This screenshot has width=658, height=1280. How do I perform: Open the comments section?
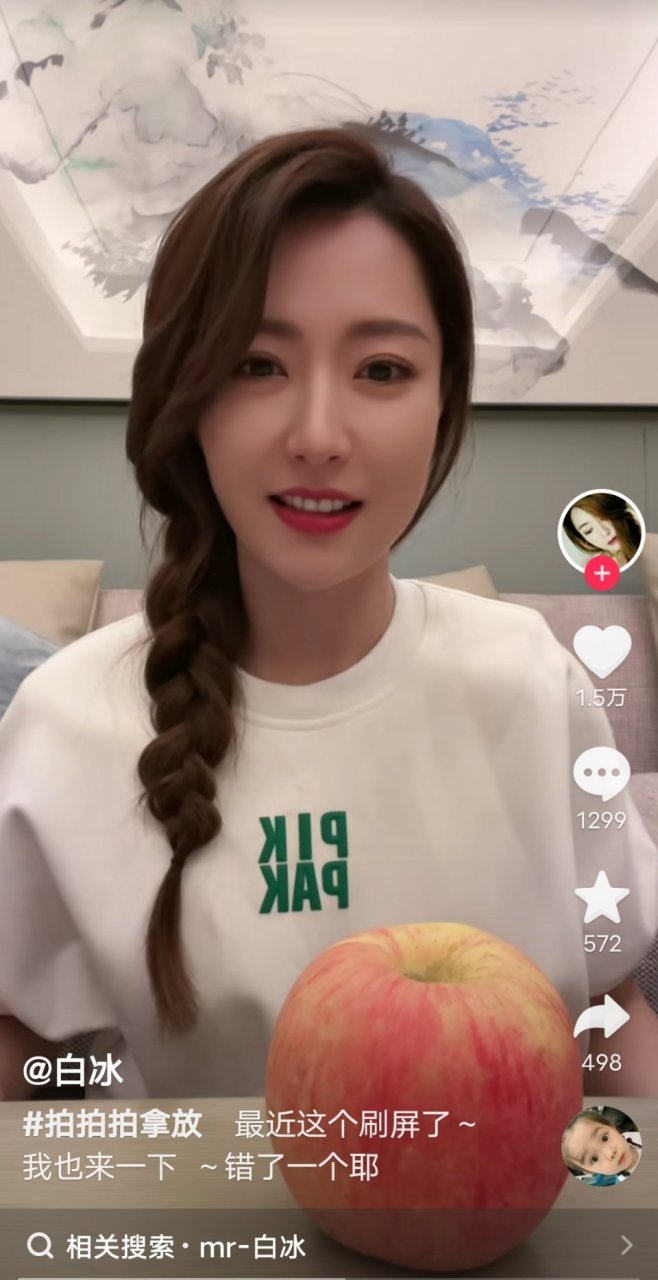coord(602,775)
